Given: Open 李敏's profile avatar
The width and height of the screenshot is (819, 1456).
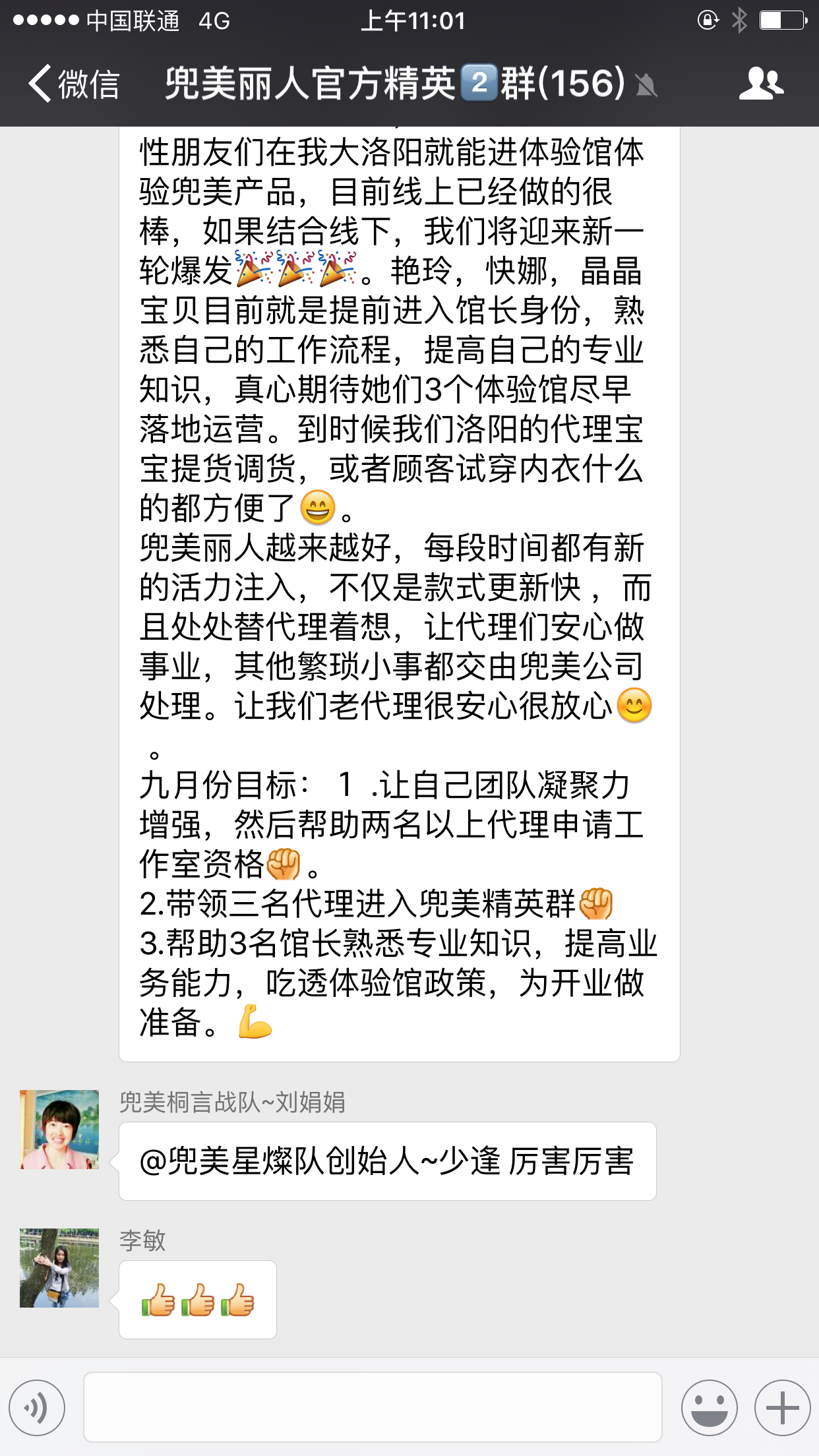Looking at the screenshot, I should [x=59, y=1267].
